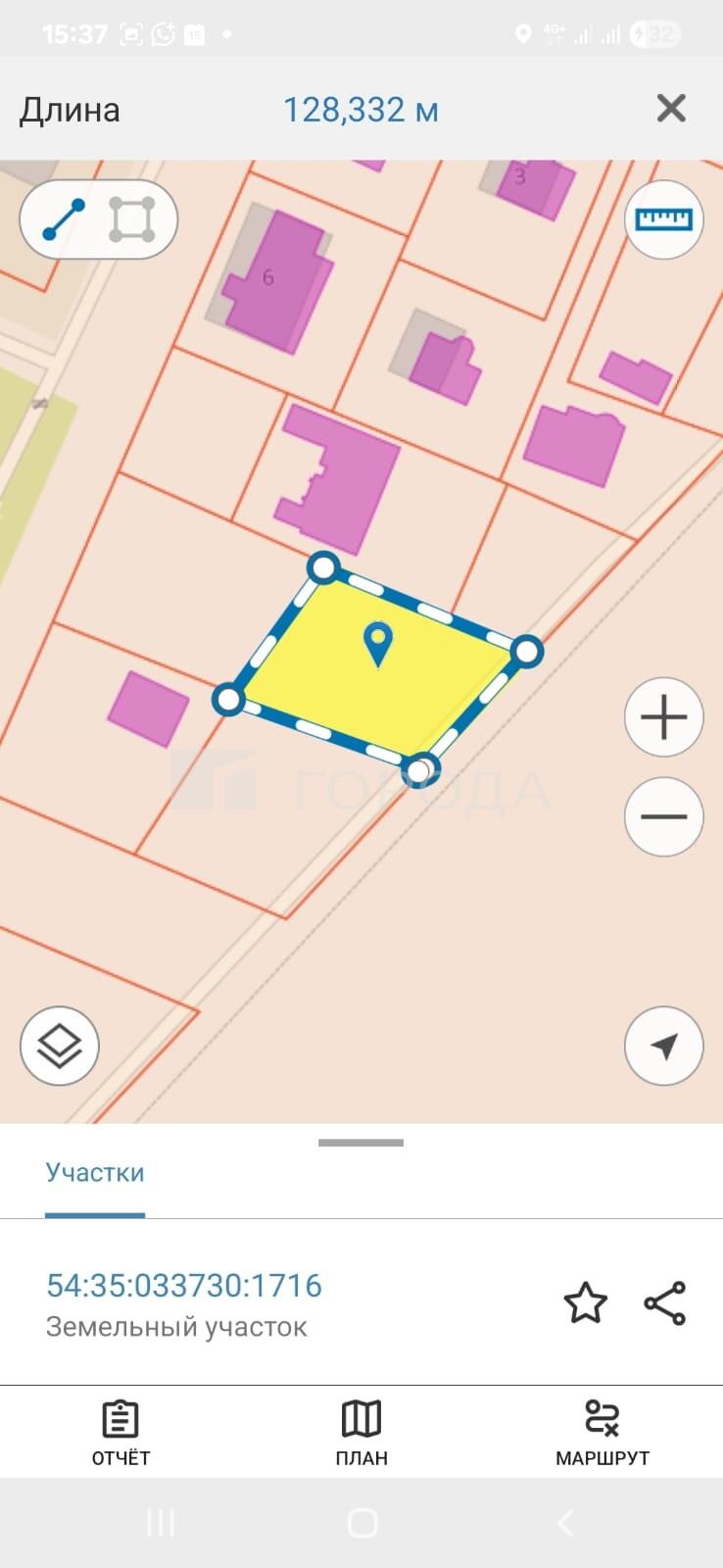Screen dimensions: 723x1568
Task: Build a route with МАРШРУТ
Action: coord(602,1432)
